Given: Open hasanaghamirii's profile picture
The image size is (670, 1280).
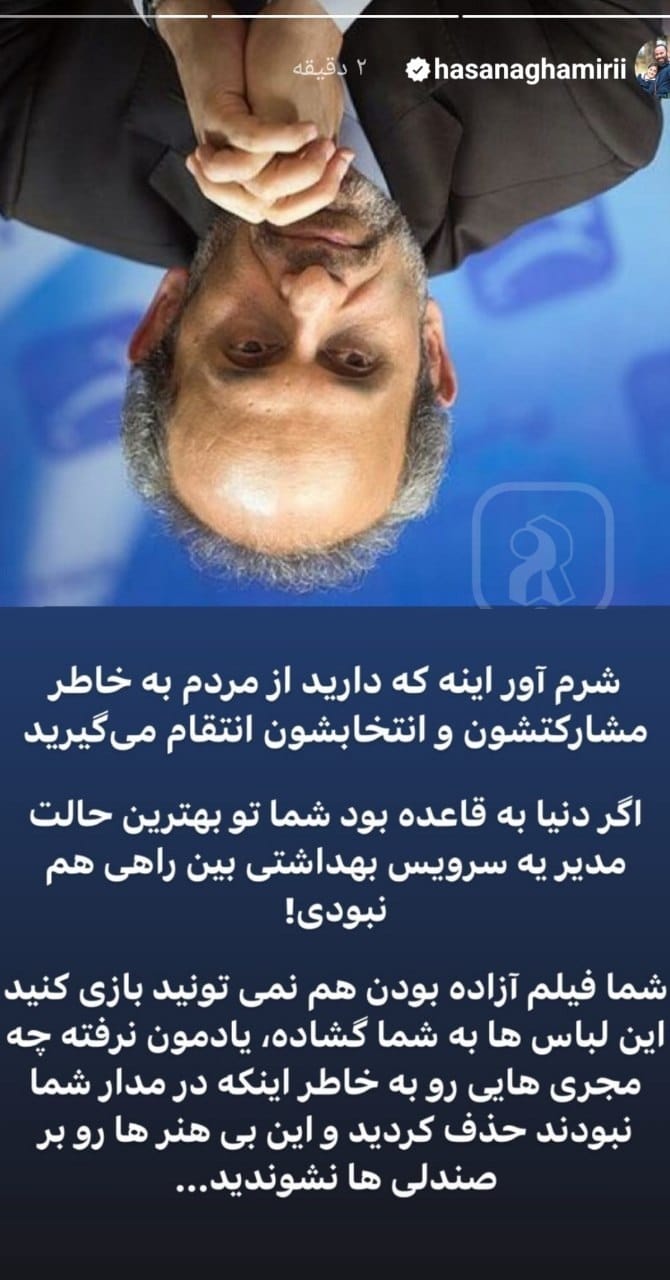Looking at the screenshot, I should pyautogui.click(x=652, y=70).
